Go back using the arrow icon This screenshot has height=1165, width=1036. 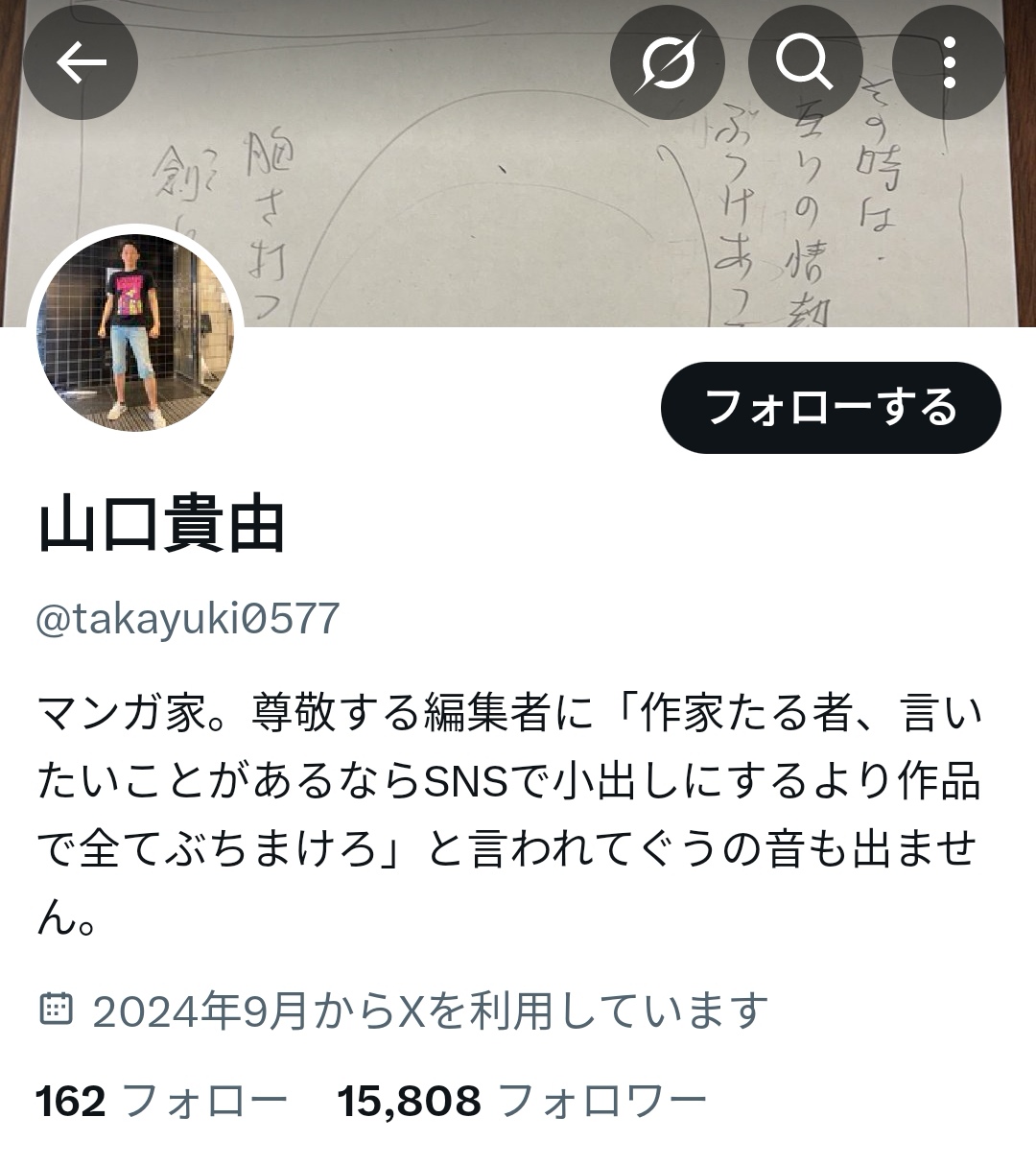[x=81, y=63]
